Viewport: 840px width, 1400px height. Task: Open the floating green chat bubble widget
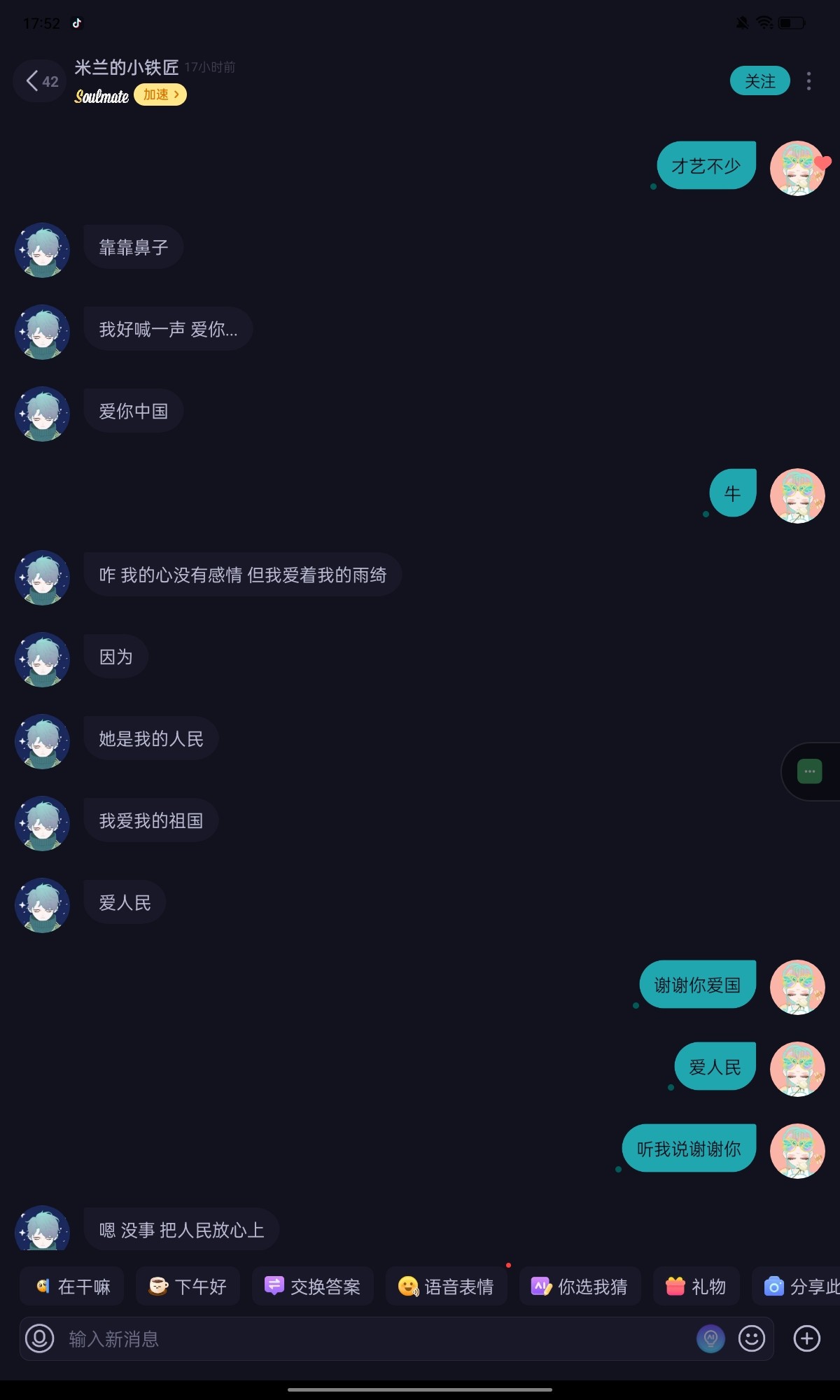coord(810,771)
